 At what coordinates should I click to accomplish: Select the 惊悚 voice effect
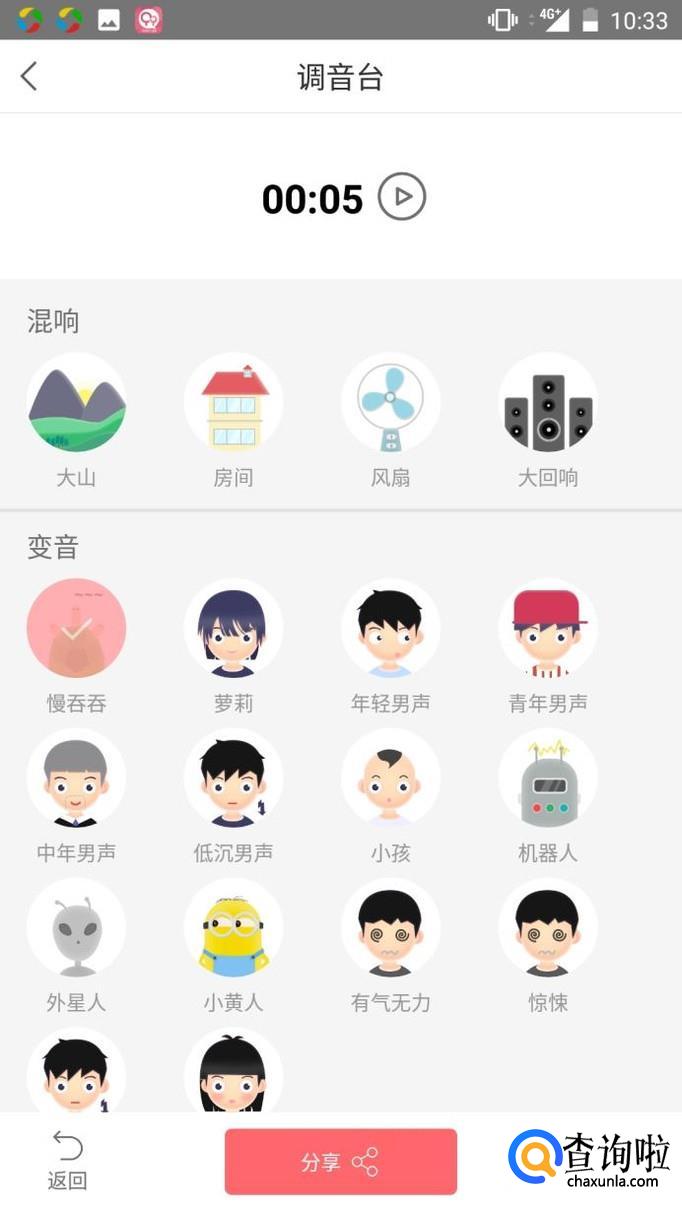pyautogui.click(x=548, y=927)
